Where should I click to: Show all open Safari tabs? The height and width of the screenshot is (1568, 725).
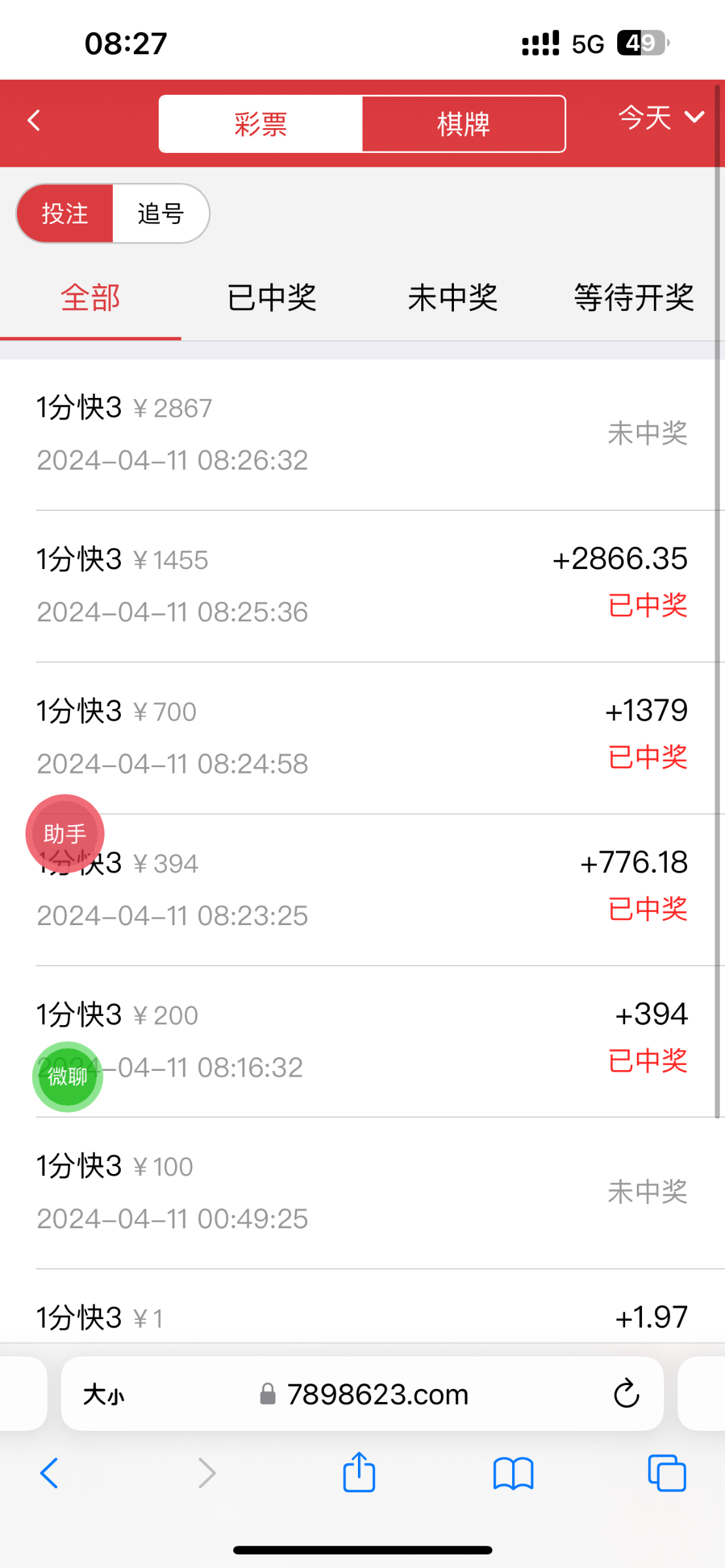tap(666, 1473)
